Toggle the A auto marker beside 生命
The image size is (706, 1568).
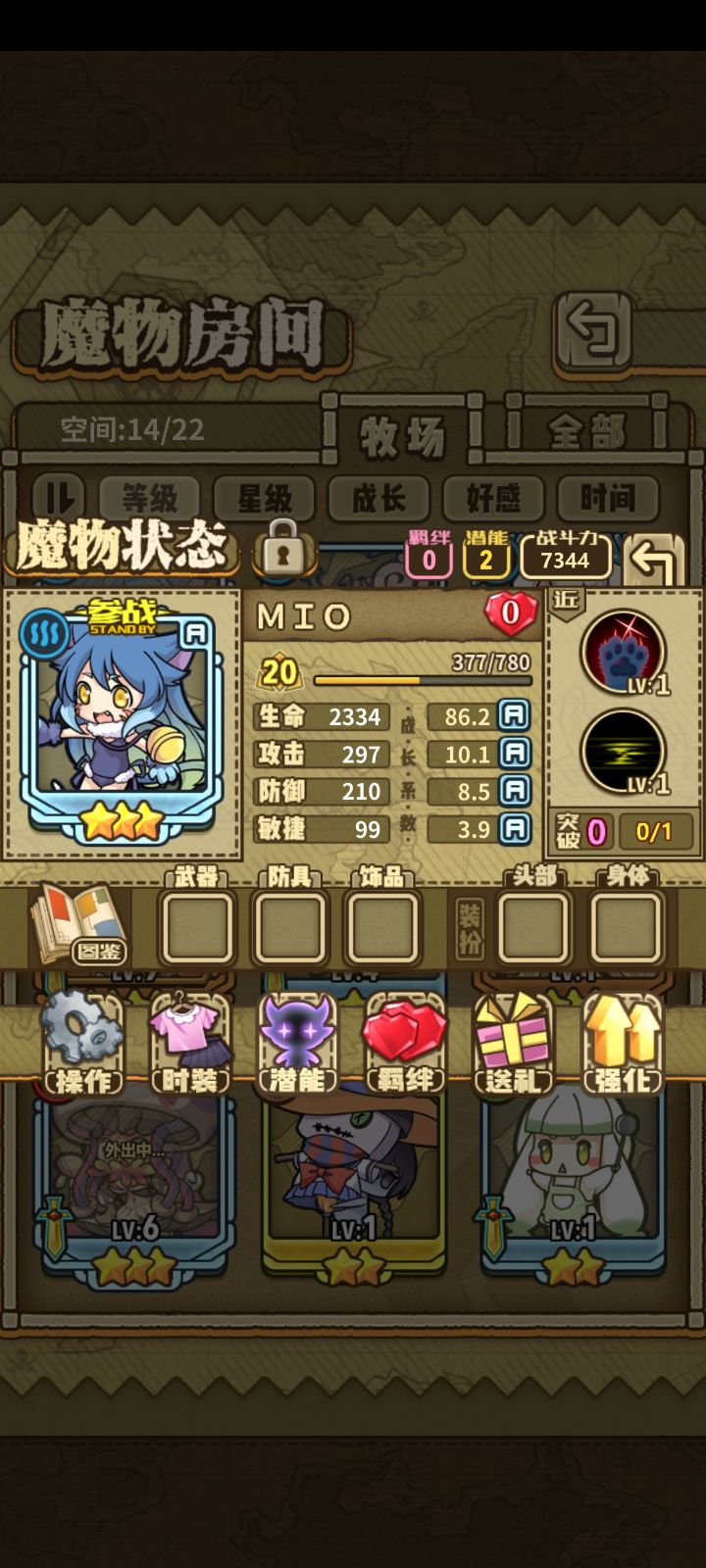pos(511,717)
